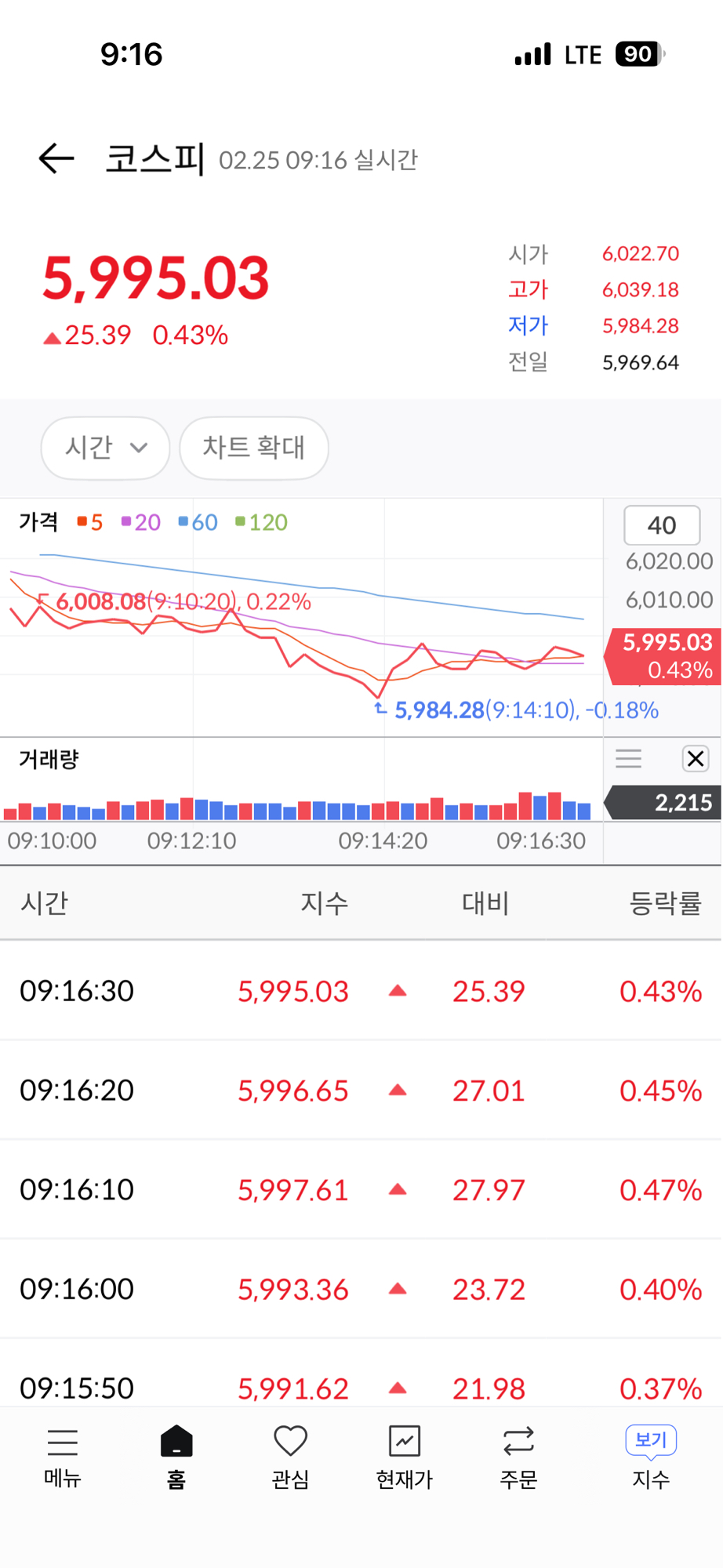Open the 주문 order tab
The height and width of the screenshot is (1568, 723).
pos(518,1457)
